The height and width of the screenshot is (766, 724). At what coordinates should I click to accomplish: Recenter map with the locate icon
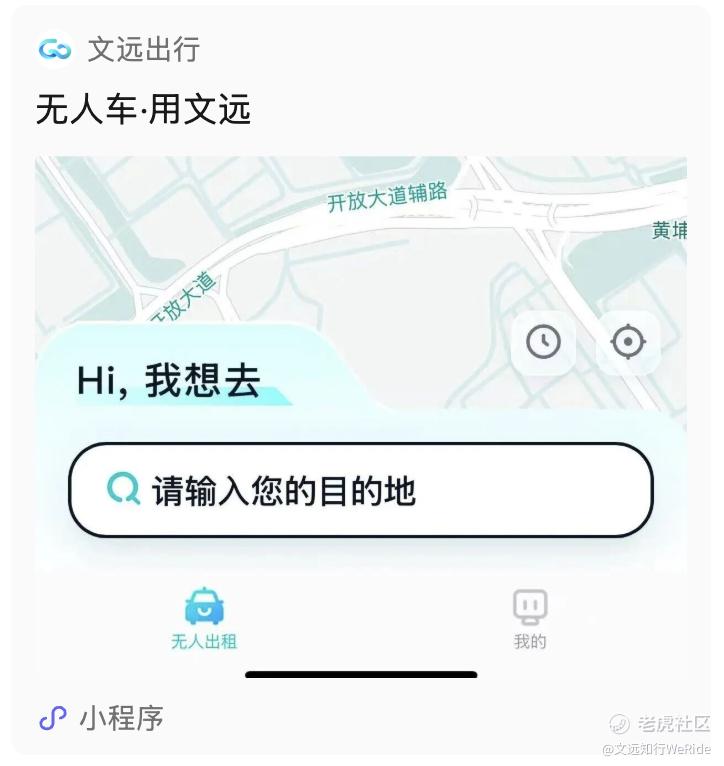(x=628, y=341)
